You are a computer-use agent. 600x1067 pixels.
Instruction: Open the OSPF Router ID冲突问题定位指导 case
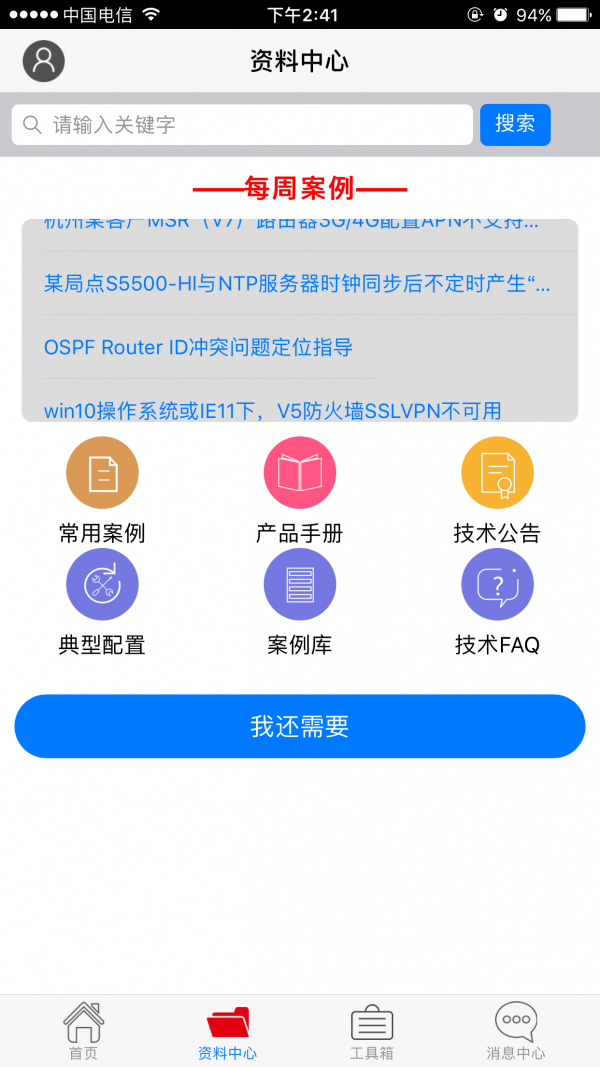point(198,348)
